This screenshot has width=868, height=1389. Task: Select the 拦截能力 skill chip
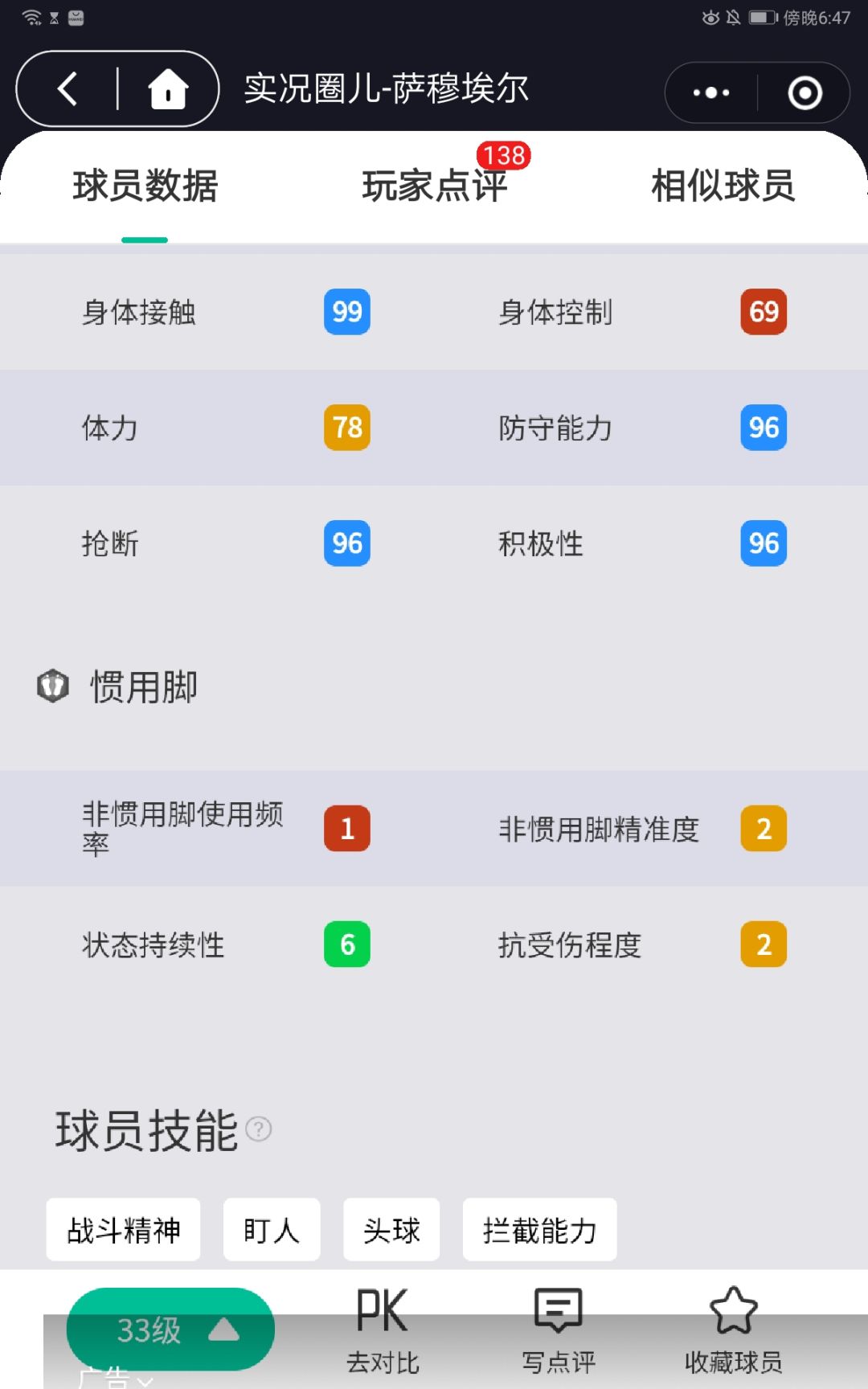[539, 1229]
